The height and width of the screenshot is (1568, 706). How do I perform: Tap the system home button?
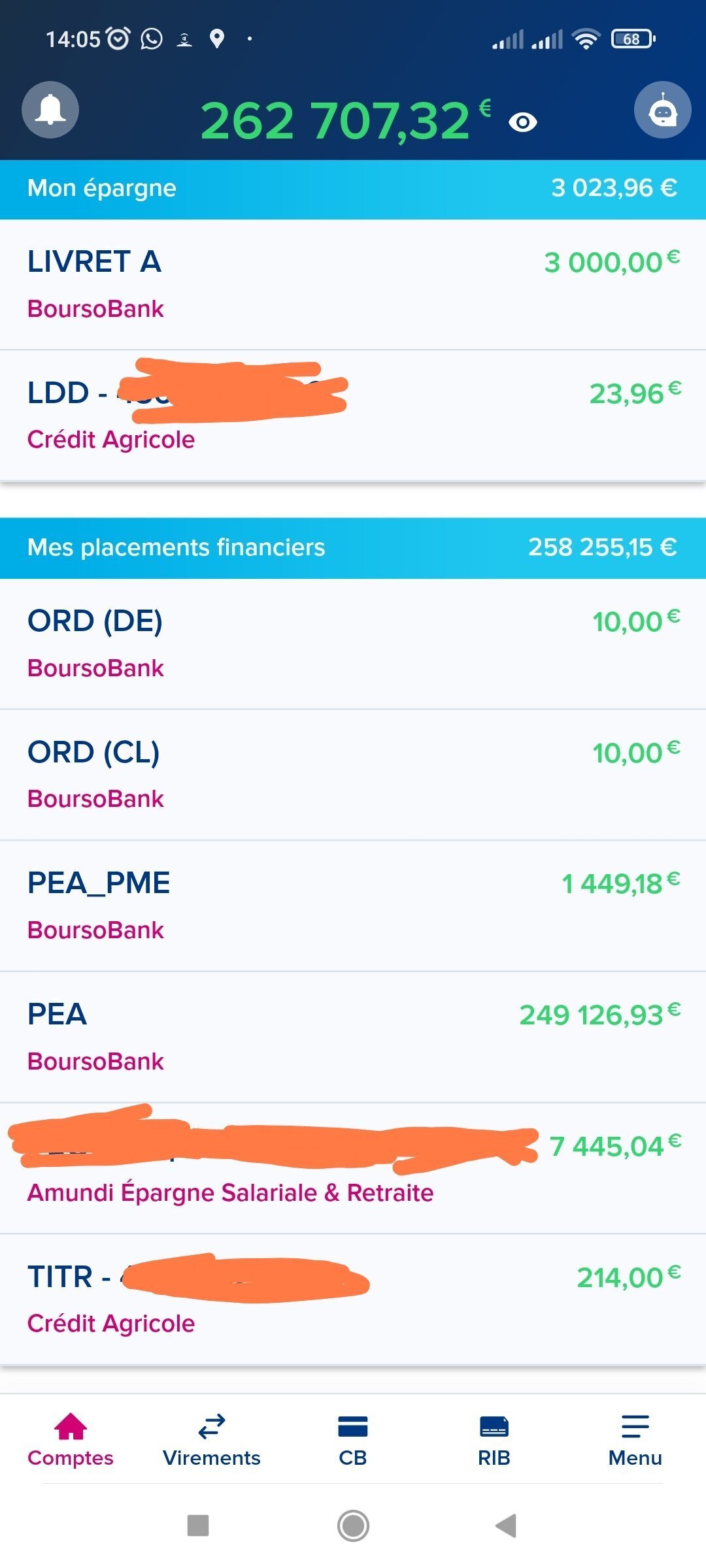tap(353, 1526)
